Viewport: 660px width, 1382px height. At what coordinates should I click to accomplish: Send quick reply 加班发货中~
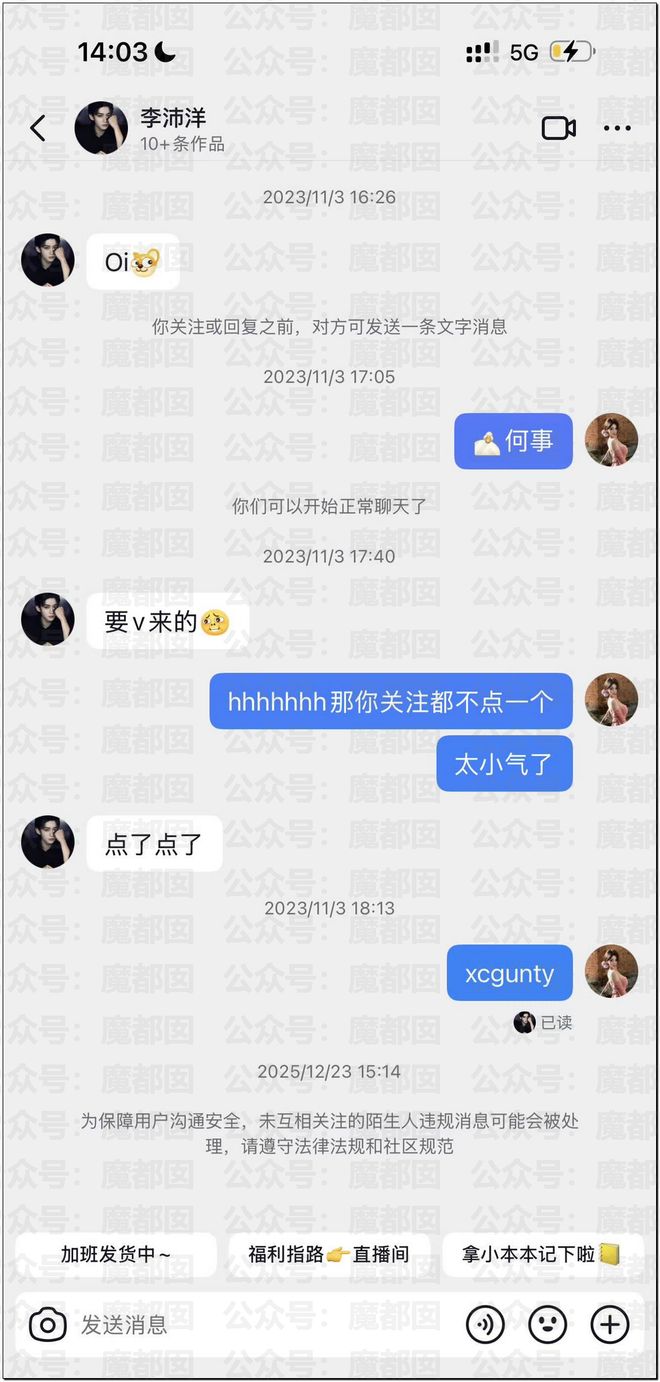point(116,1254)
